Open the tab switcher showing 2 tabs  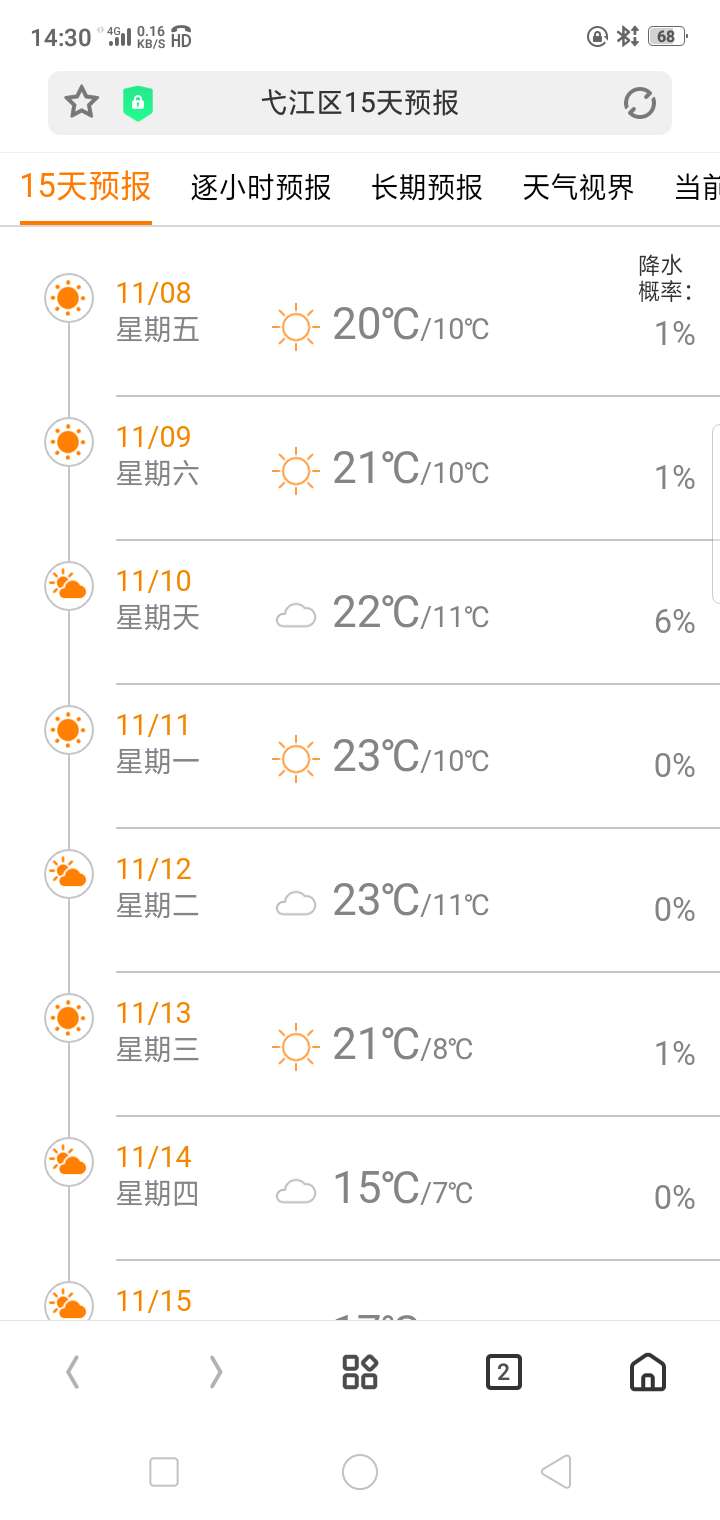pyautogui.click(x=504, y=1372)
